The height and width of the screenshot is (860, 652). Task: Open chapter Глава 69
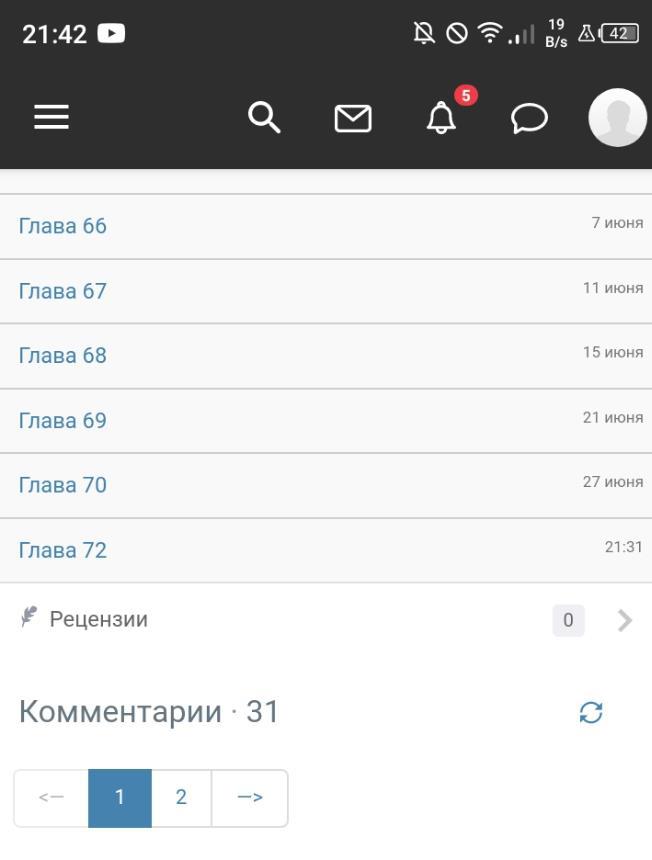(63, 421)
